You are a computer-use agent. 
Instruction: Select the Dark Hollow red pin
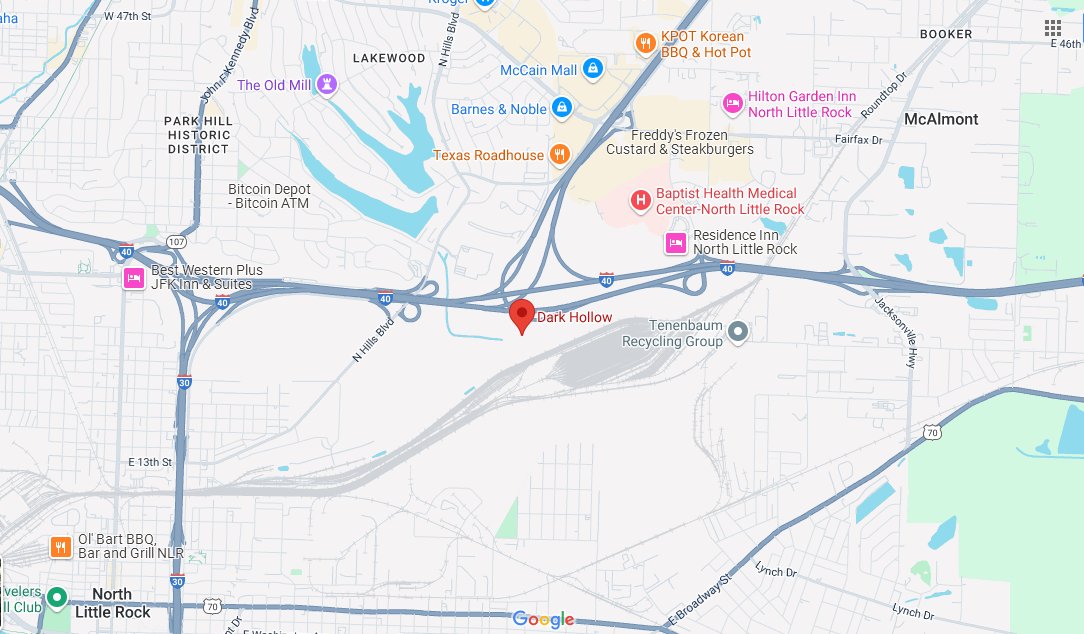[x=522, y=315]
